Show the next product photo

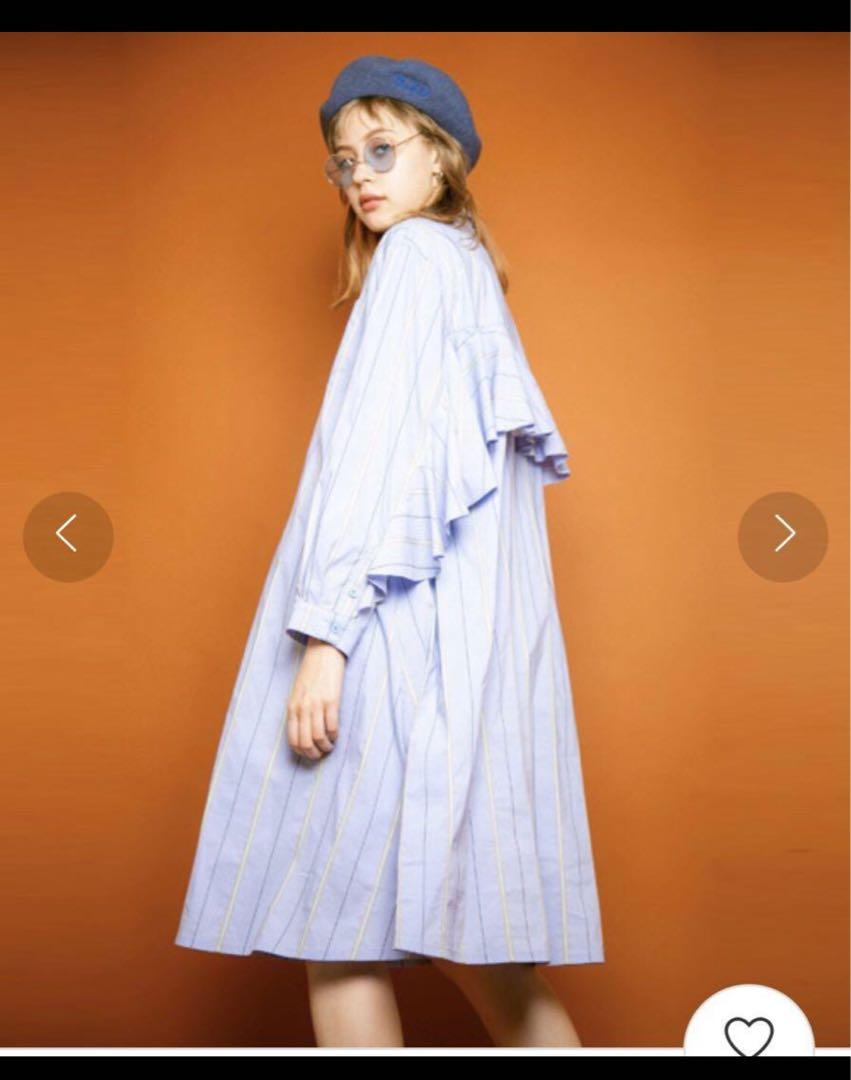click(x=783, y=536)
